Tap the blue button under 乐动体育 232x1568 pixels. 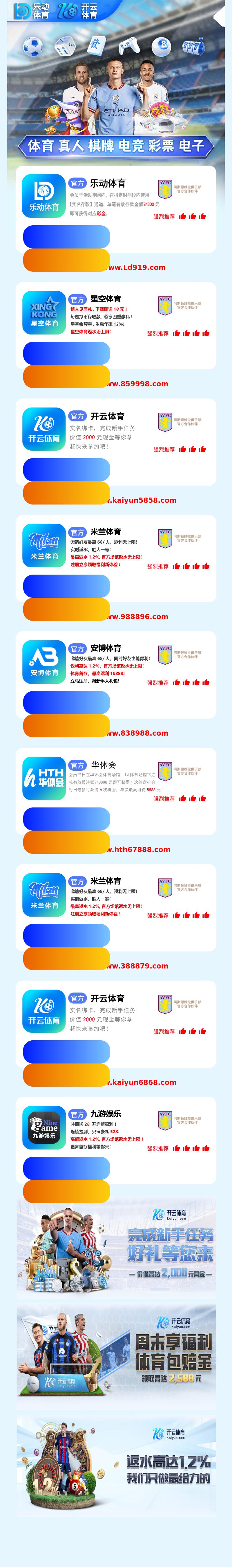point(66,237)
